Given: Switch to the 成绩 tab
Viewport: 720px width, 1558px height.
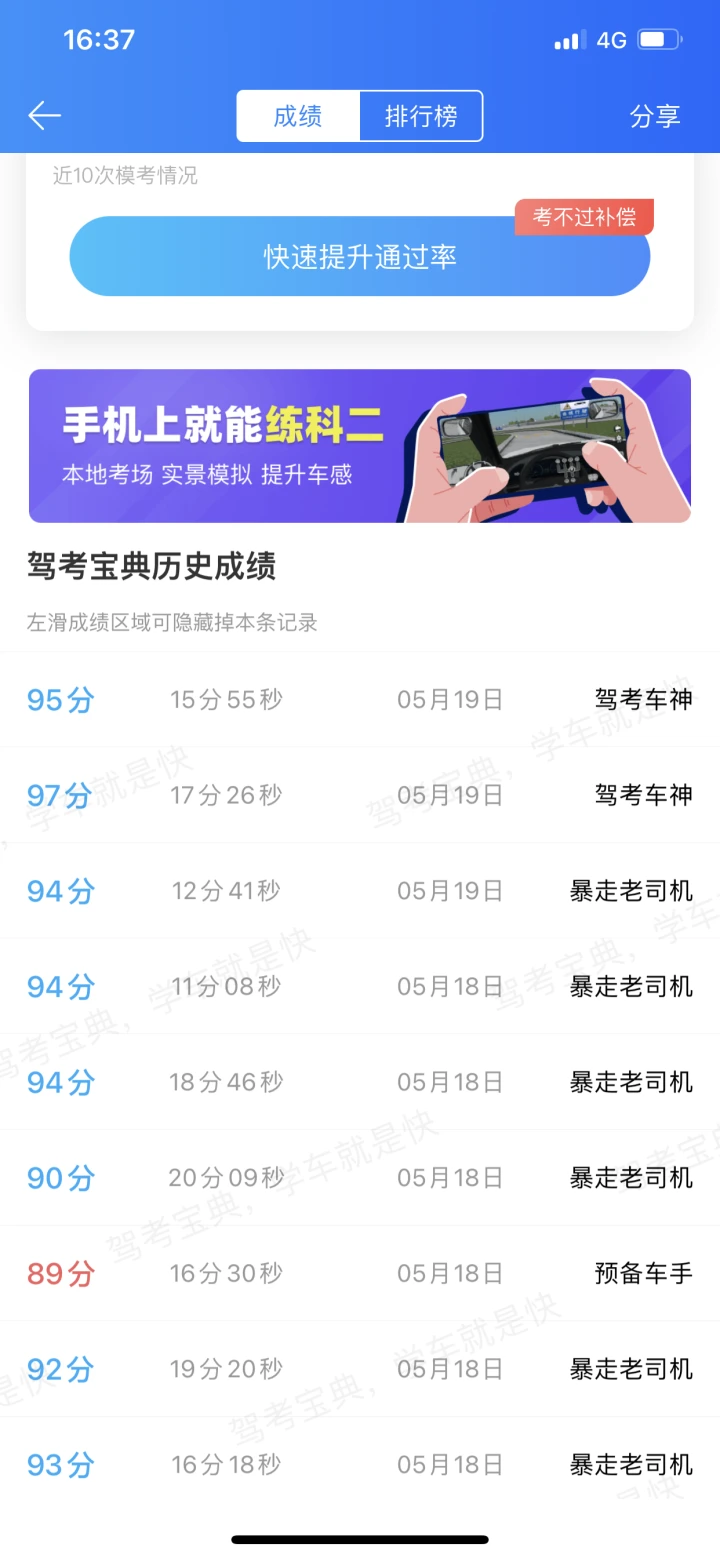Looking at the screenshot, I should [298, 116].
